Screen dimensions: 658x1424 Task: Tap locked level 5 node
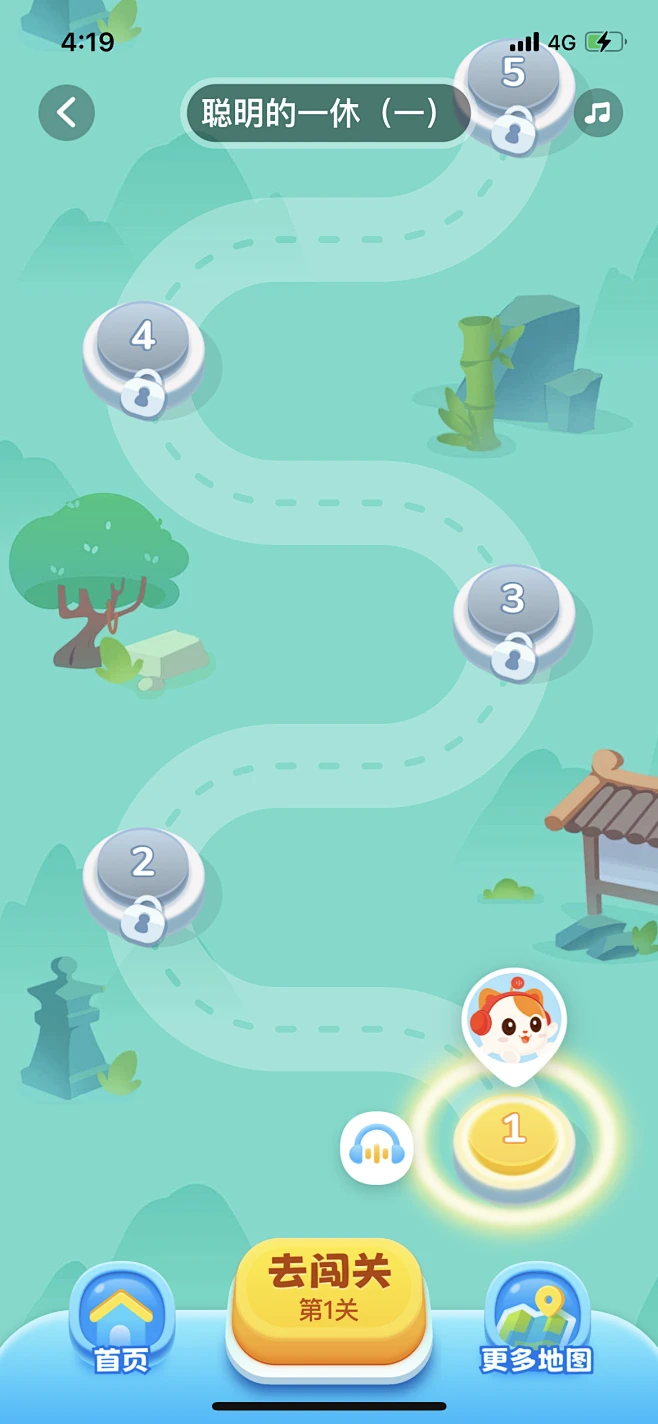(514, 84)
